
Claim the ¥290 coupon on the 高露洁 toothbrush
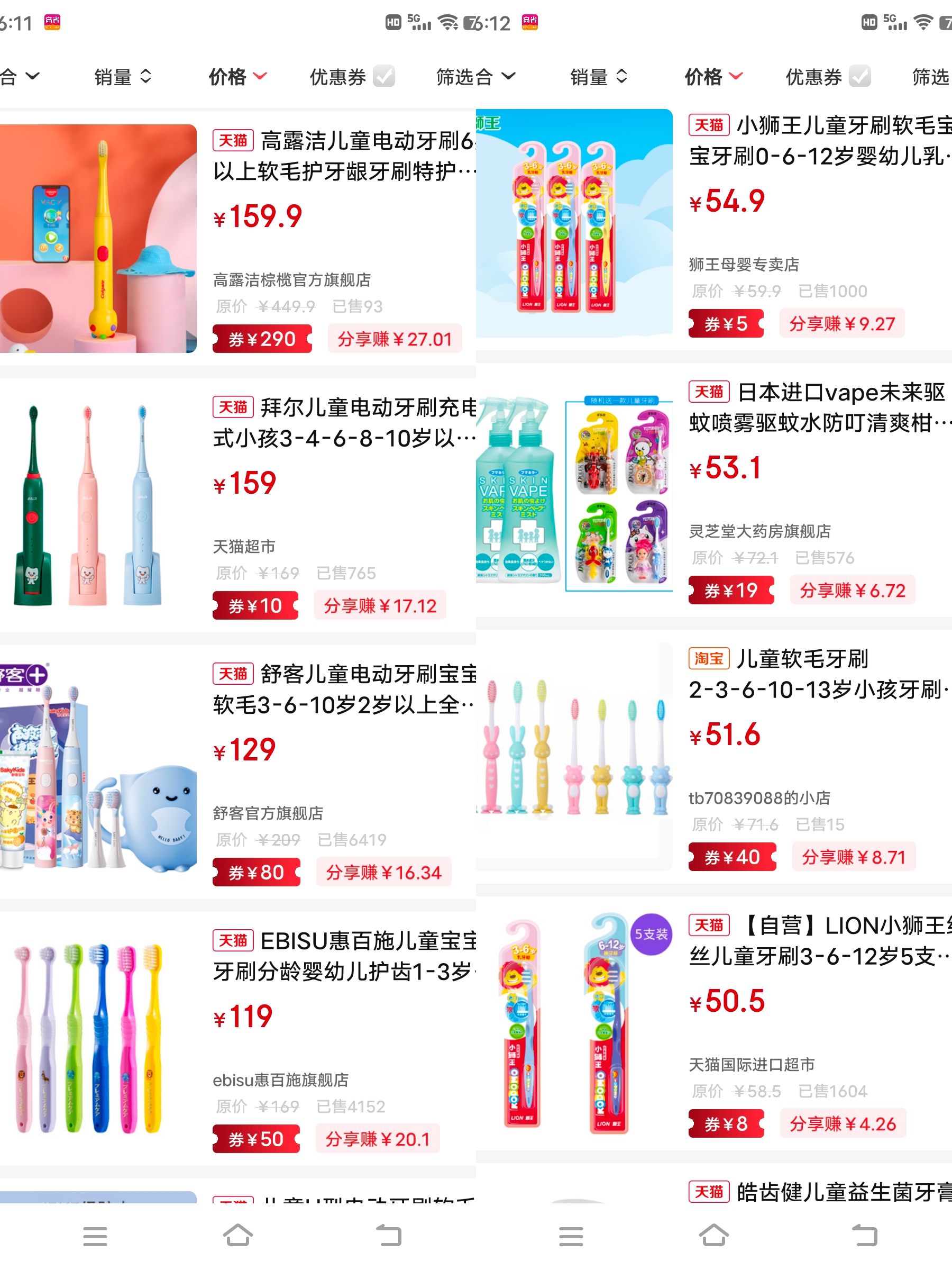pos(262,339)
